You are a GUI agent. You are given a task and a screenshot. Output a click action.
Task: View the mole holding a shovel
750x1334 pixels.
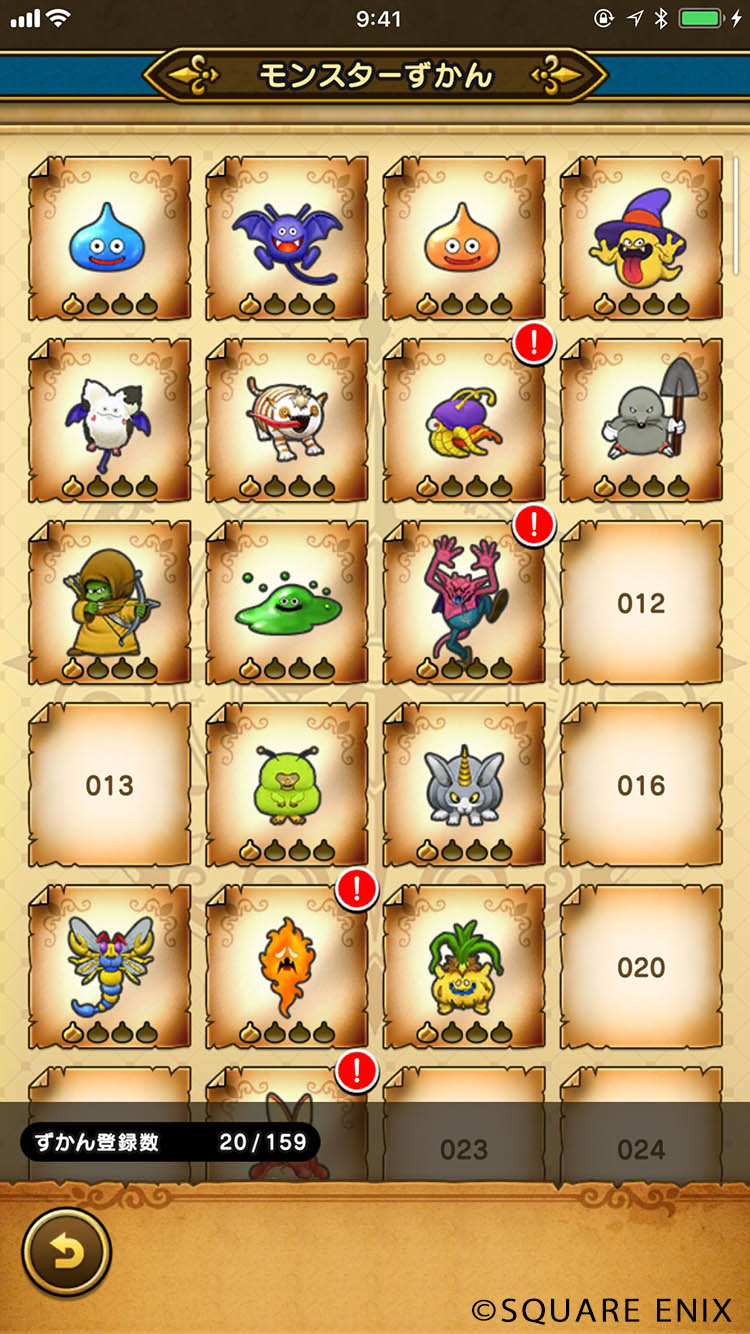[641, 420]
